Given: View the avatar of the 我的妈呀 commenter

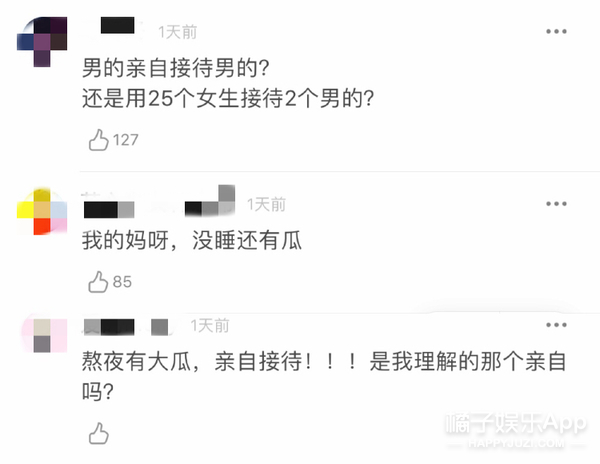Looking at the screenshot, I should (x=42, y=210).
